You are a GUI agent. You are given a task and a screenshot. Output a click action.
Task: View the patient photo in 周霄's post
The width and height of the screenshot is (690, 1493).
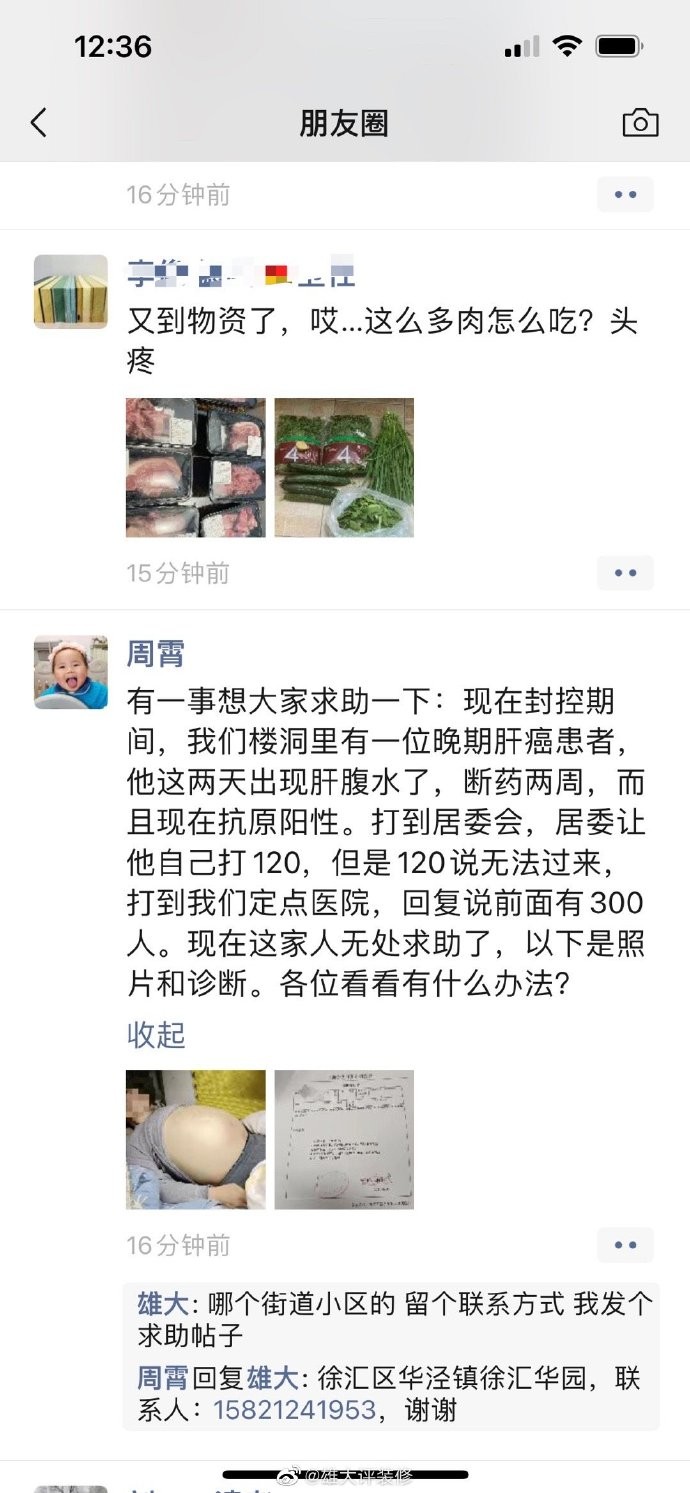[196, 1140]
